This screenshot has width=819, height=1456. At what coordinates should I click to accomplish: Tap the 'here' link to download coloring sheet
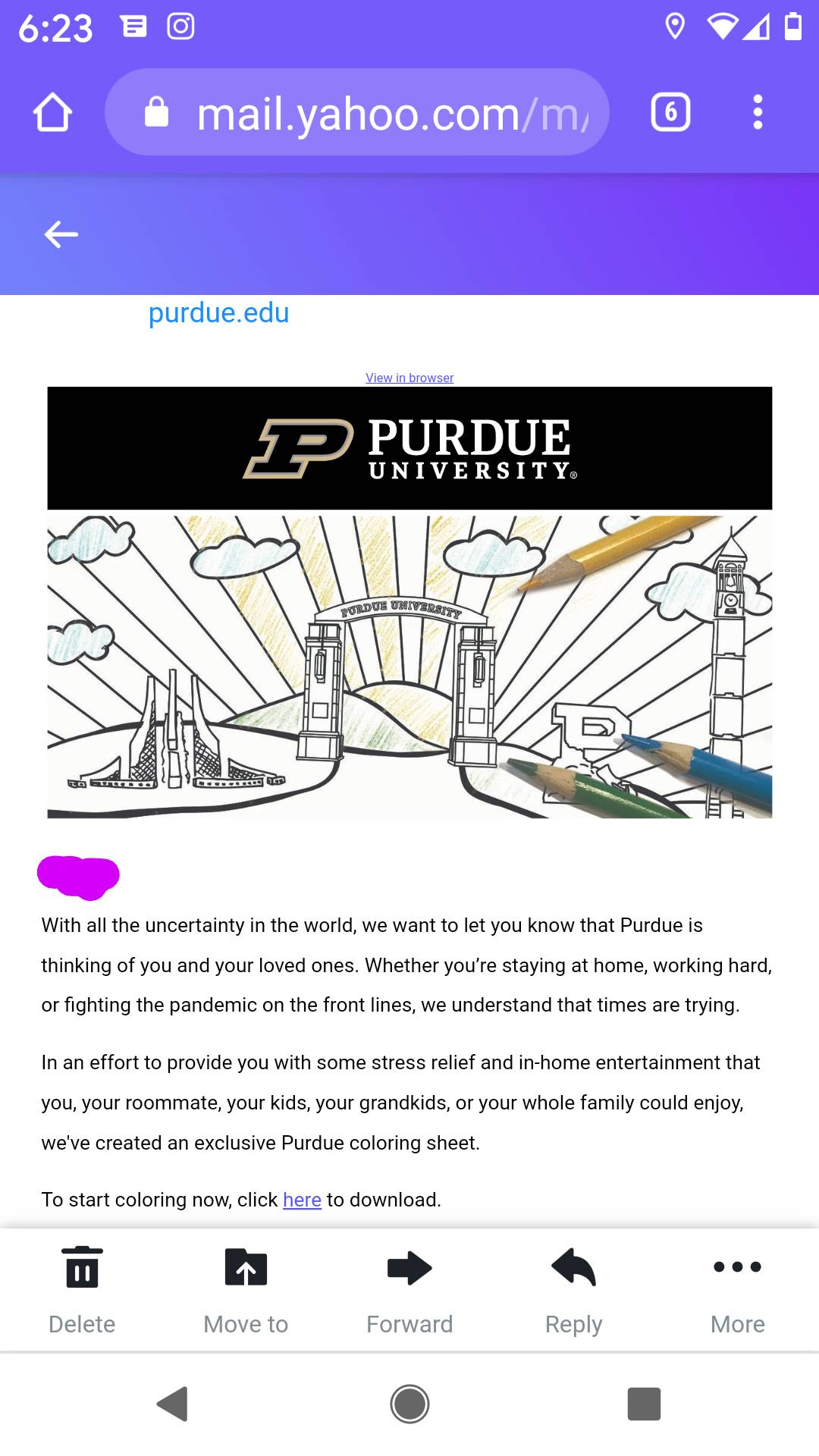pos(302,1200)
